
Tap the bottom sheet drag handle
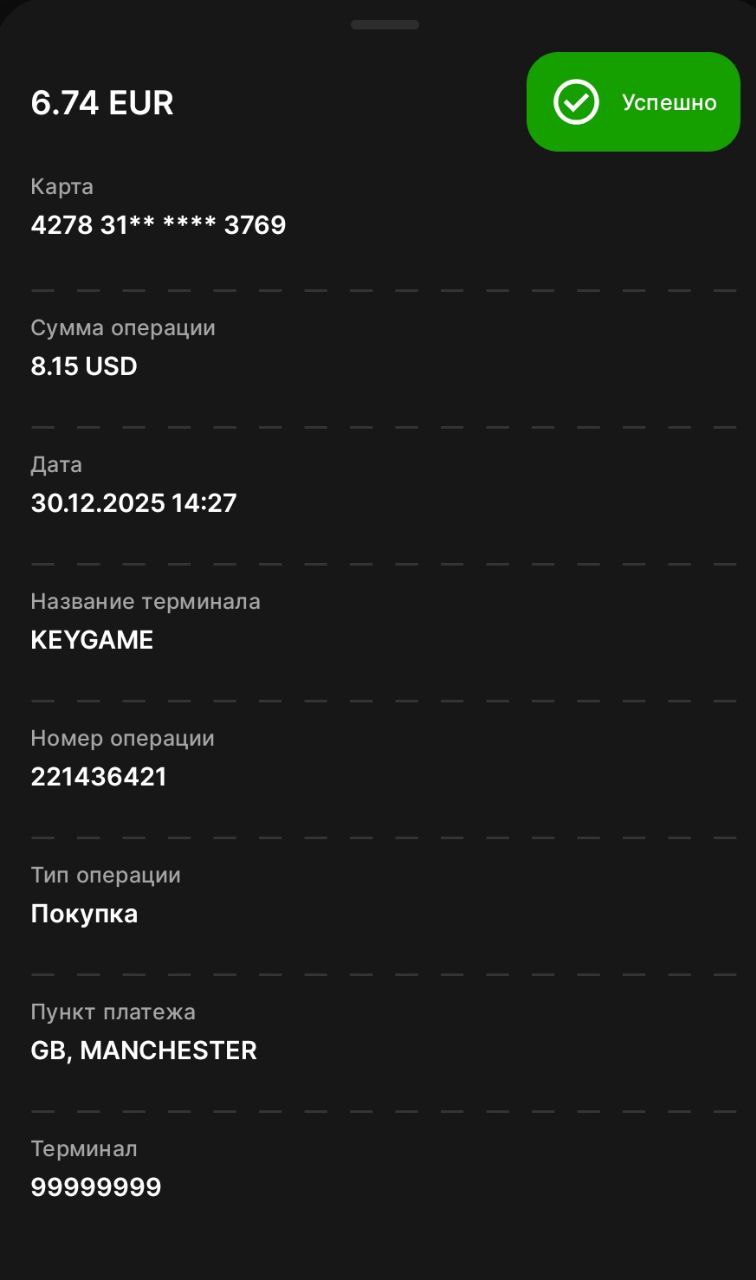pos(384,24)
